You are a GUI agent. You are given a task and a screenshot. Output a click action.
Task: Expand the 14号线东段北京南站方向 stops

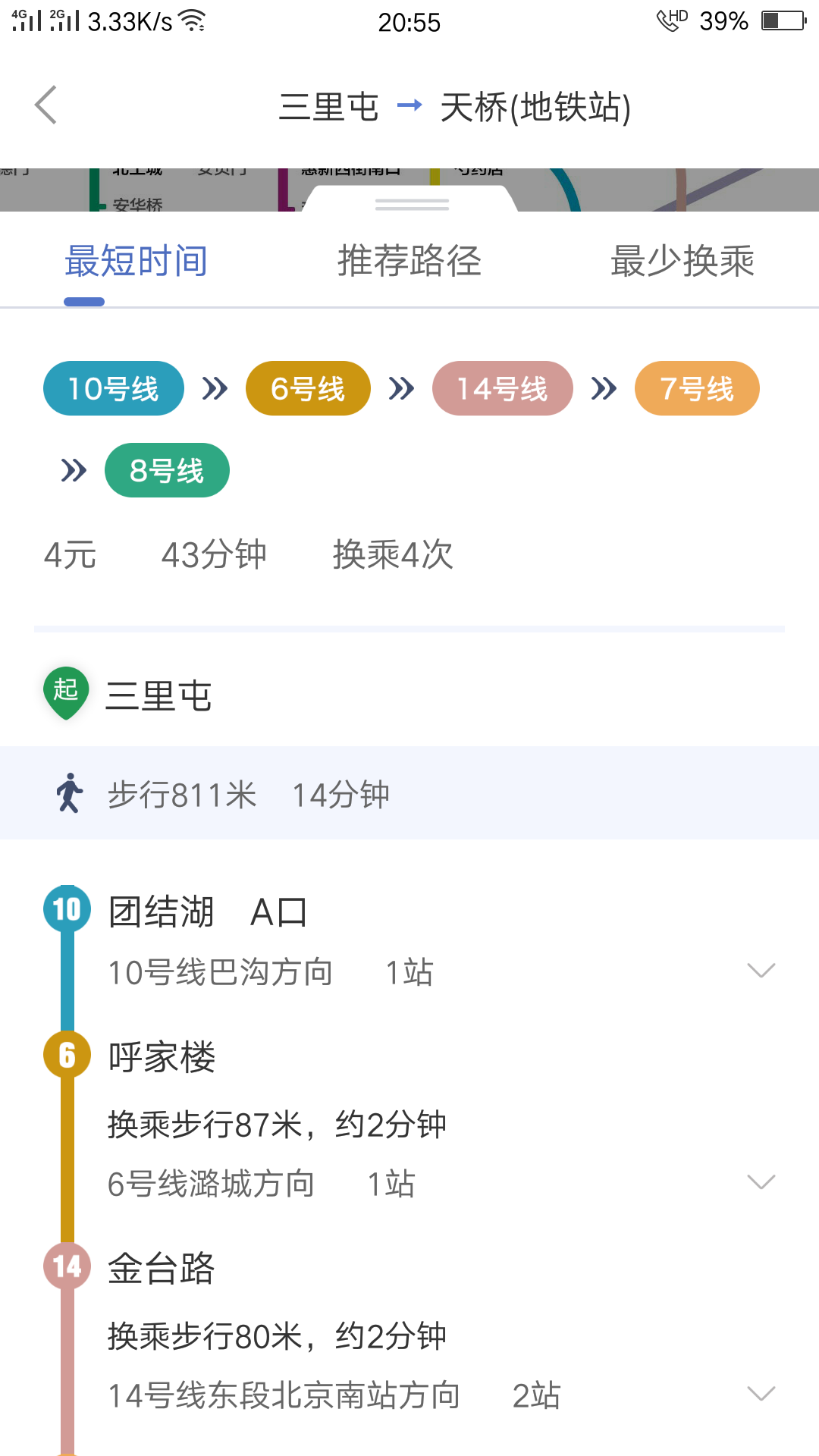coord(761,1394)
